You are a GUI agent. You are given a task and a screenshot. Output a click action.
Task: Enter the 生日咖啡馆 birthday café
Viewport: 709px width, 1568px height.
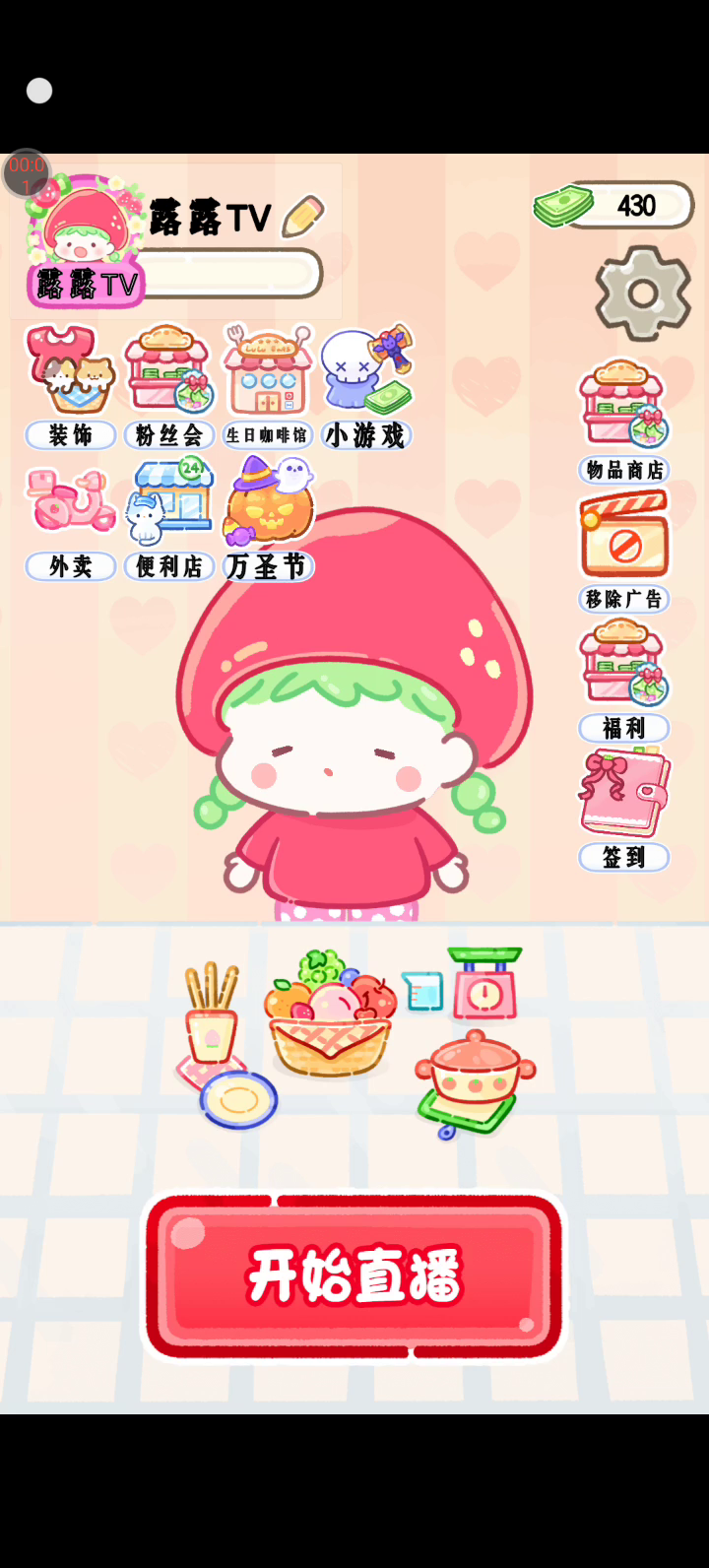pyautogui.click(x=267, y=384)
